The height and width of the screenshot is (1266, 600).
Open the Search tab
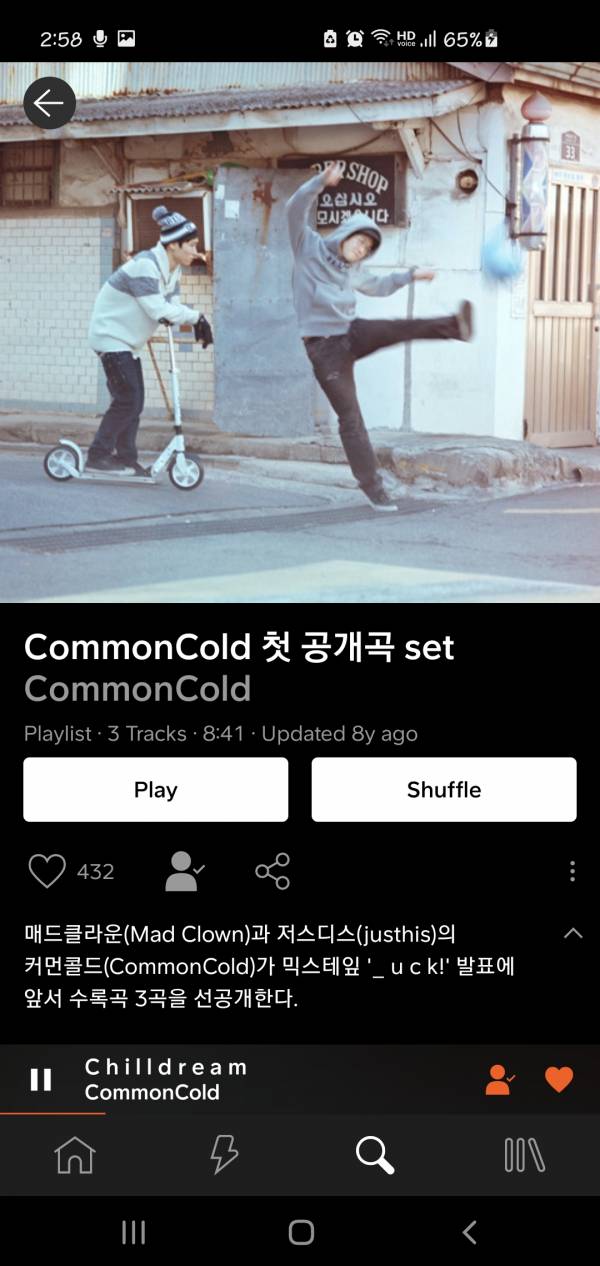(375, 1156)
